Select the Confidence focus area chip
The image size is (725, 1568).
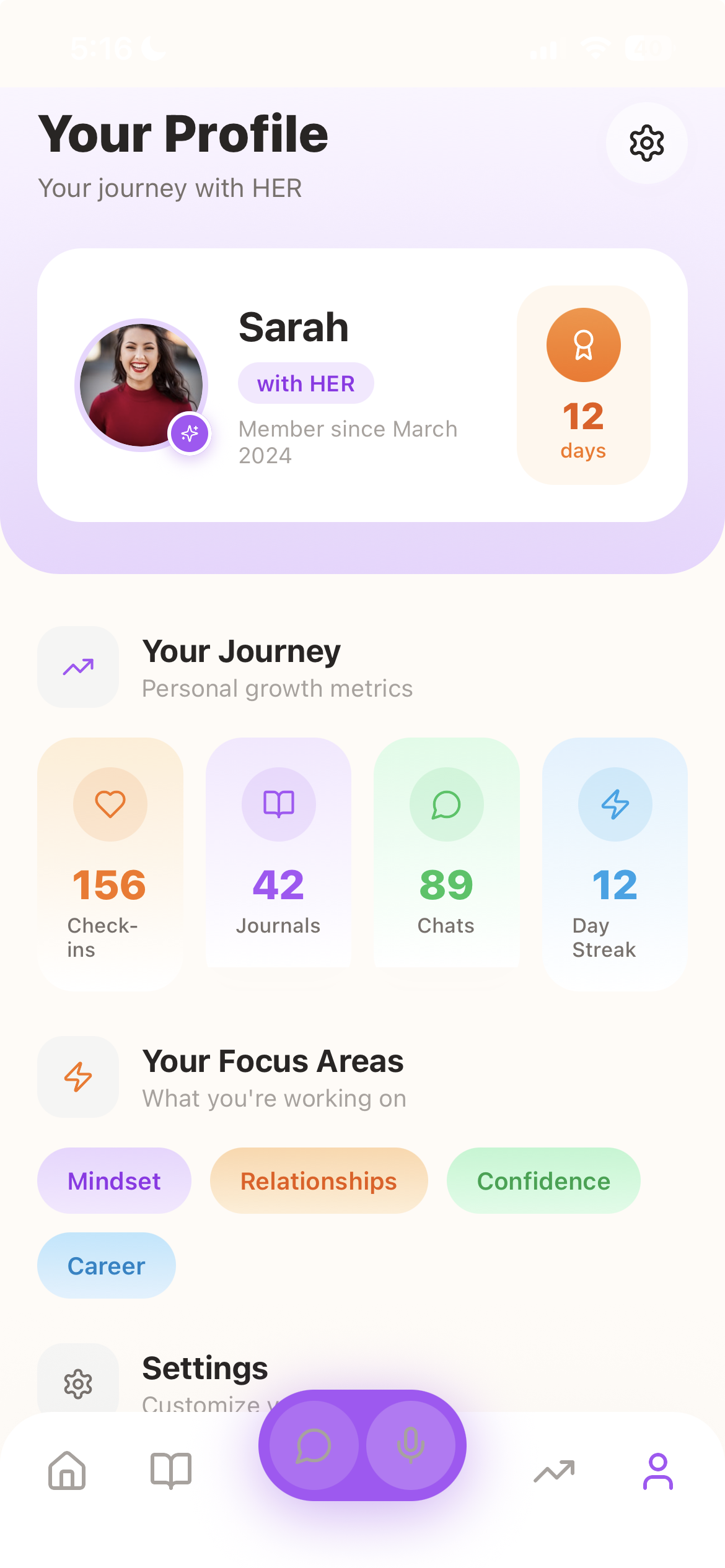543,1180
